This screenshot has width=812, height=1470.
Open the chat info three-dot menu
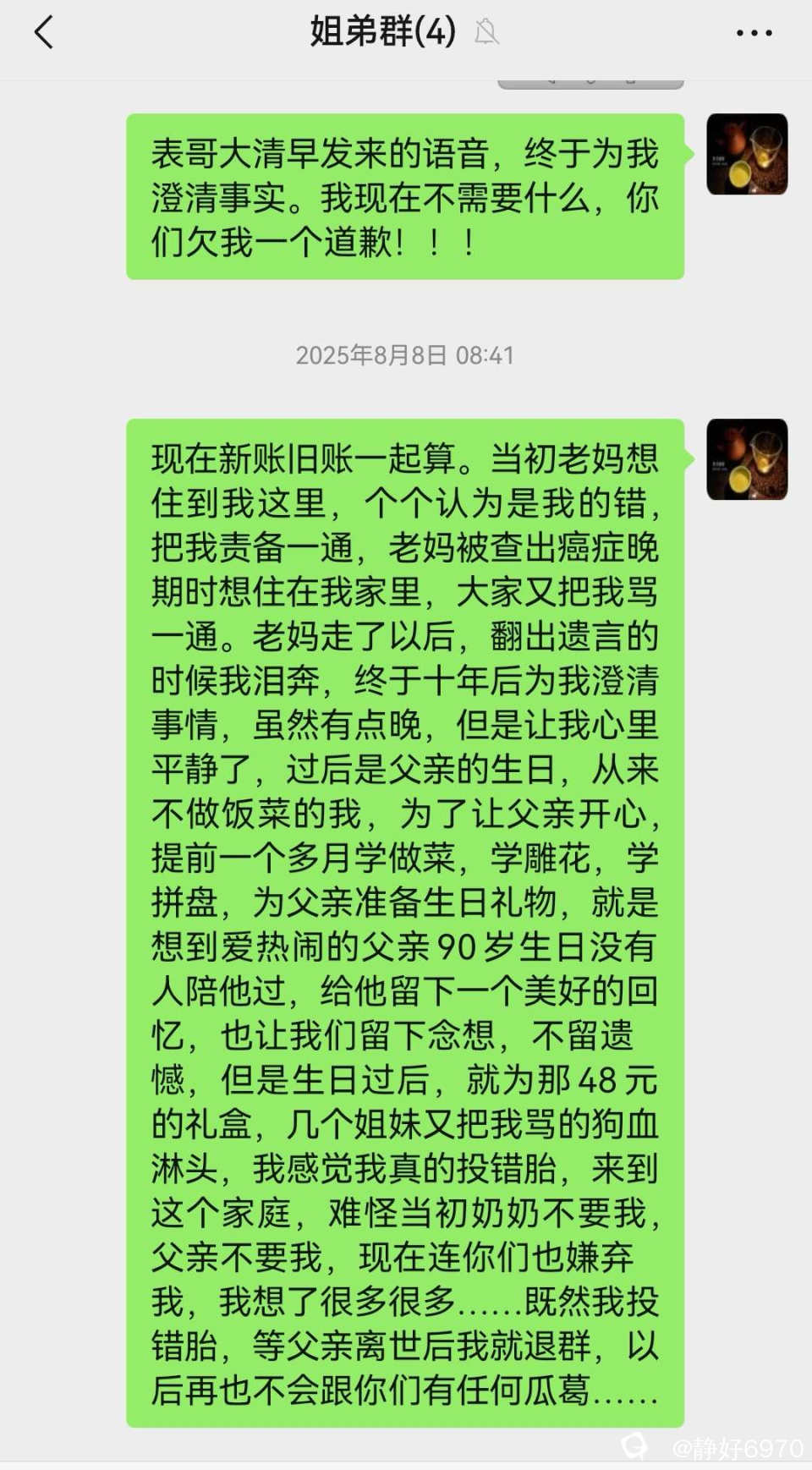click(754, 33)
